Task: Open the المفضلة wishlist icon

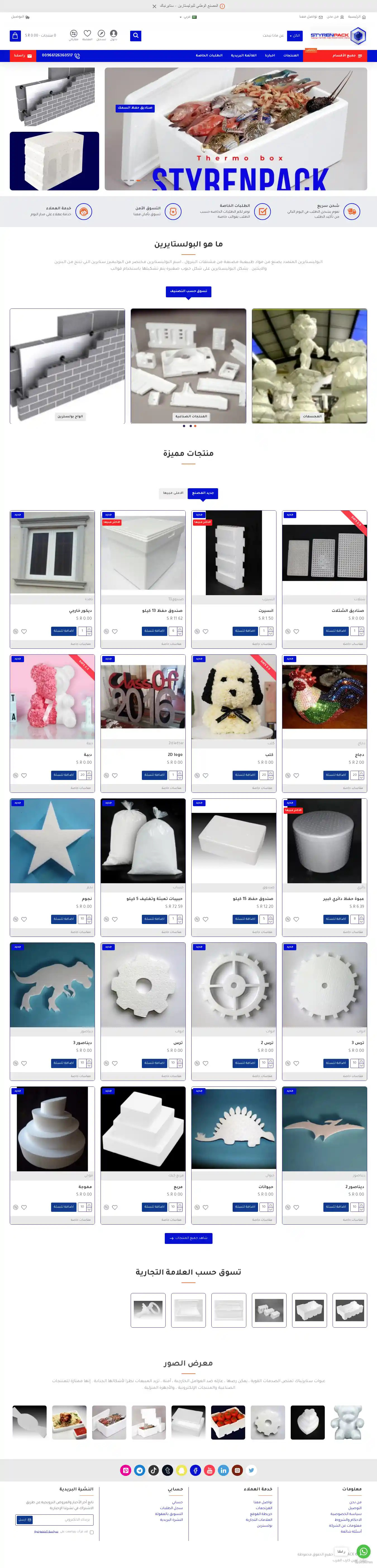Action: (x=87, y=35)
